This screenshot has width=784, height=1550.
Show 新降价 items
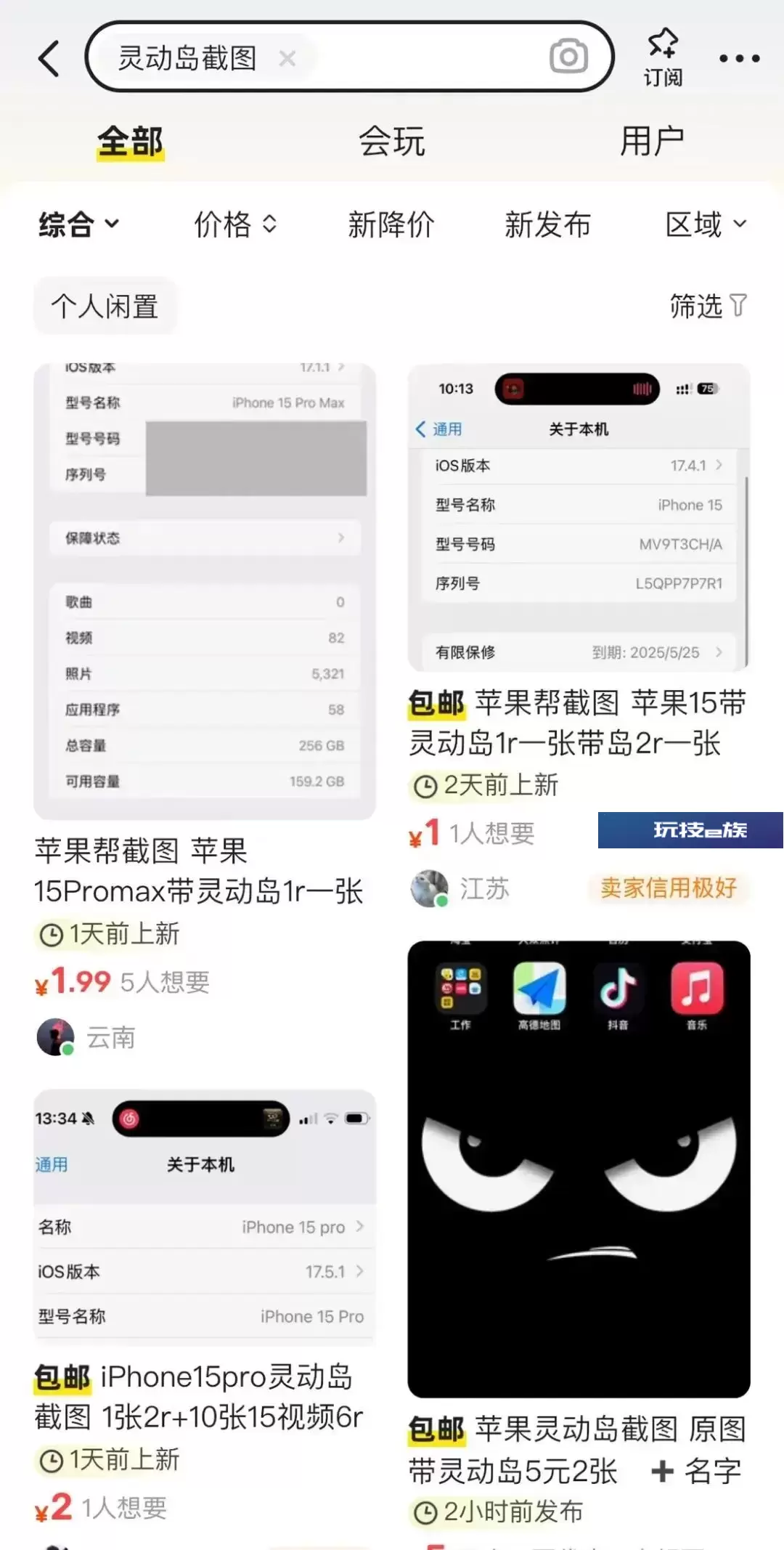pos(391,224)
